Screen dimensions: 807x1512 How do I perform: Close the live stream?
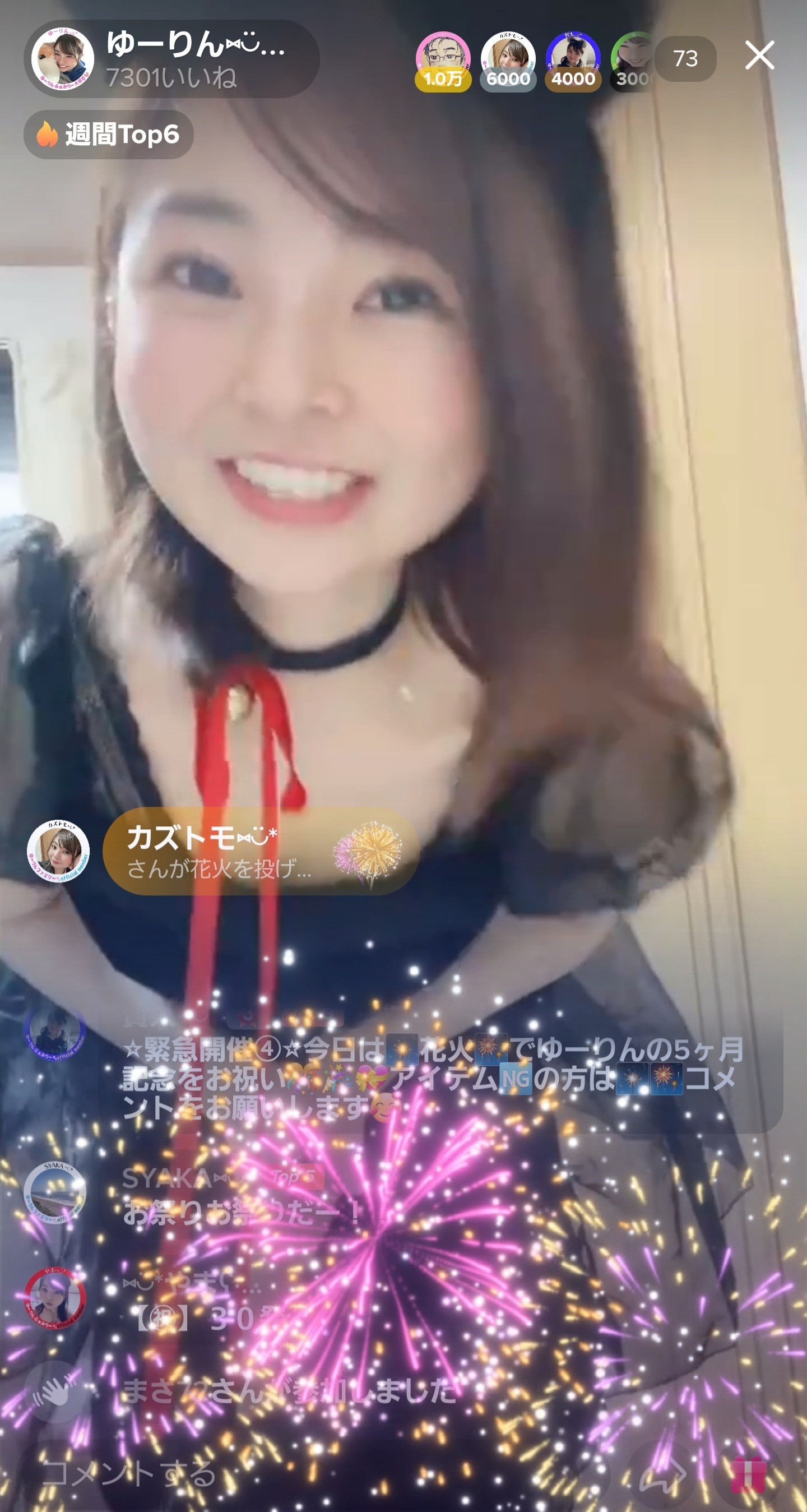[759, 56]
